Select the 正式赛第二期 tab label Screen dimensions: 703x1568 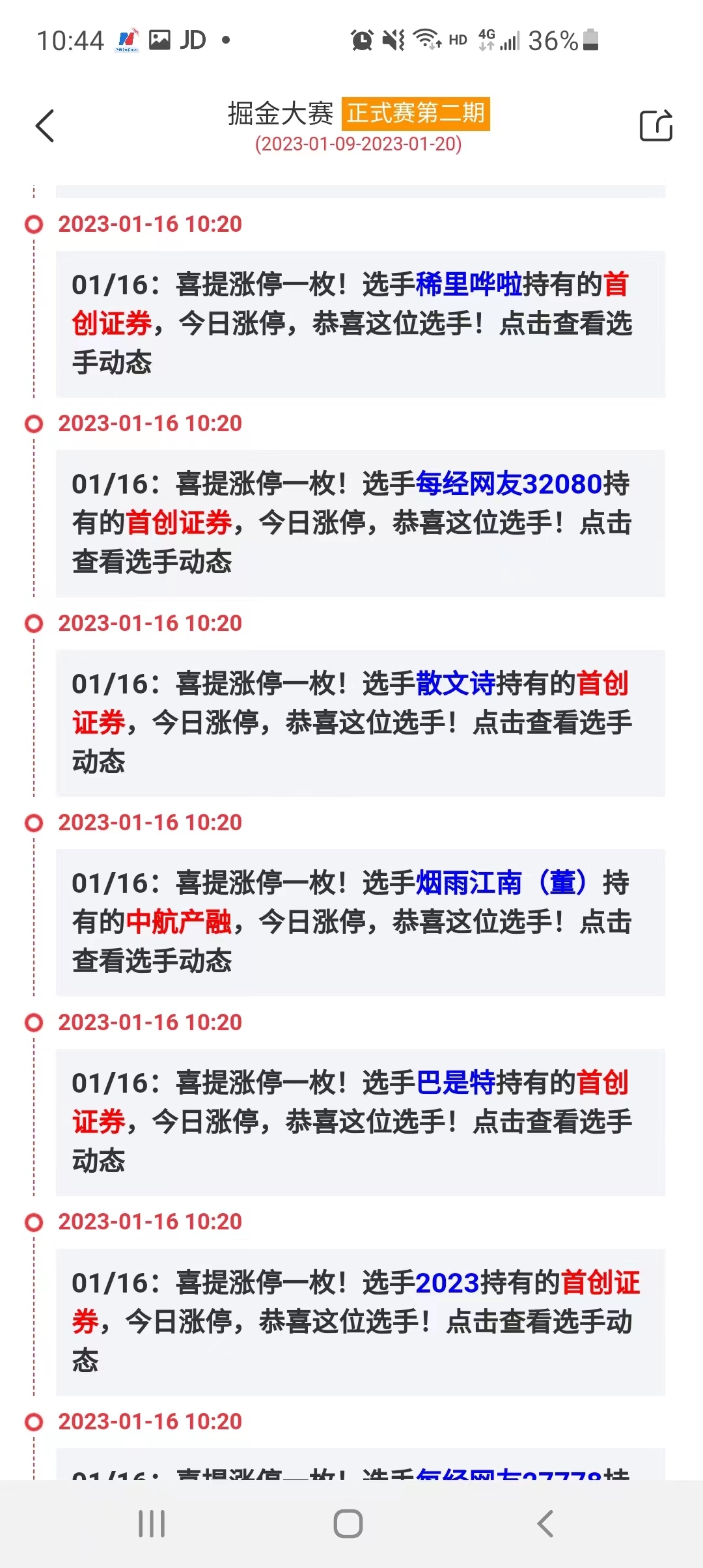click(x=416, y=112)
